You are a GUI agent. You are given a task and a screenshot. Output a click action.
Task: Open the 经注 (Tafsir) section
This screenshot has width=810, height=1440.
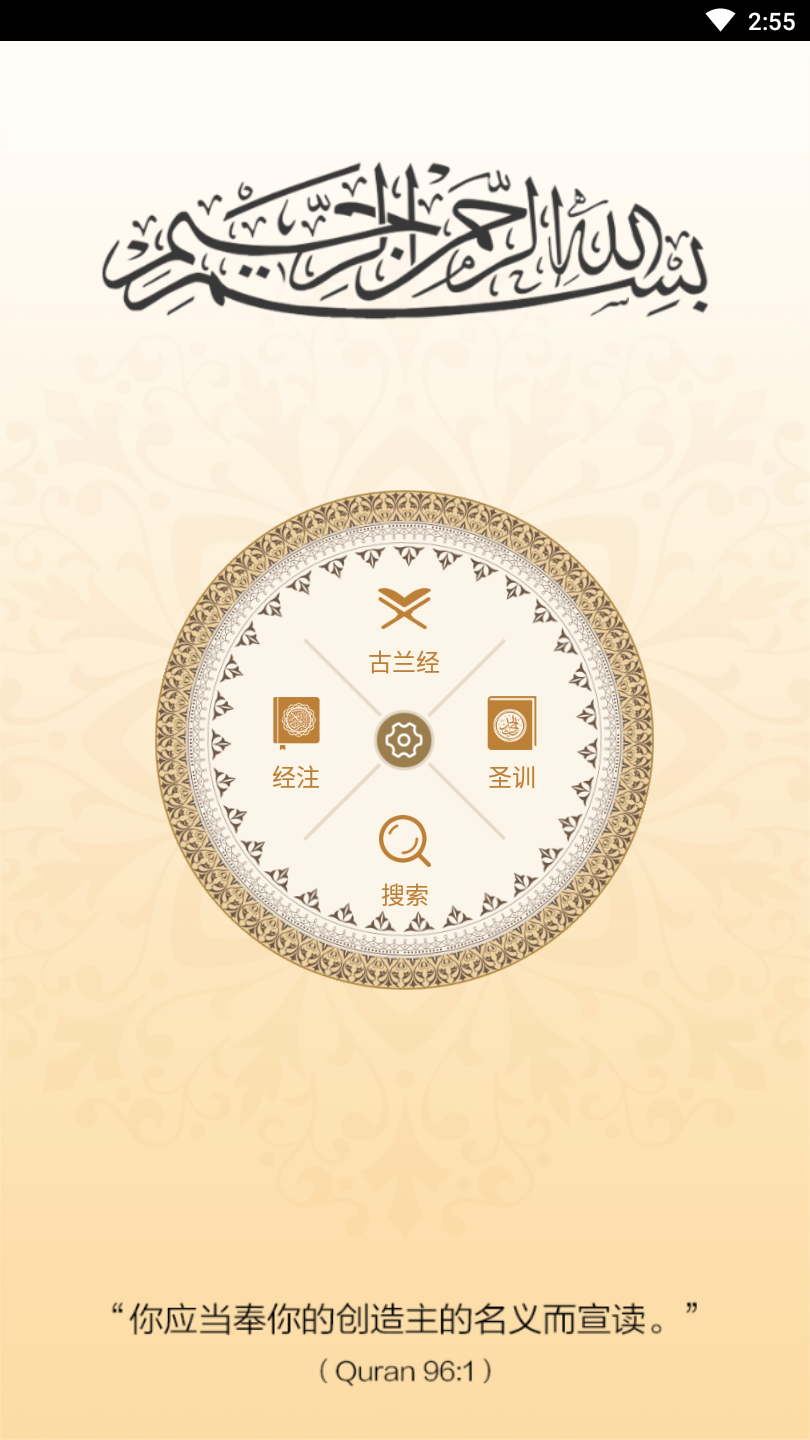296,742
